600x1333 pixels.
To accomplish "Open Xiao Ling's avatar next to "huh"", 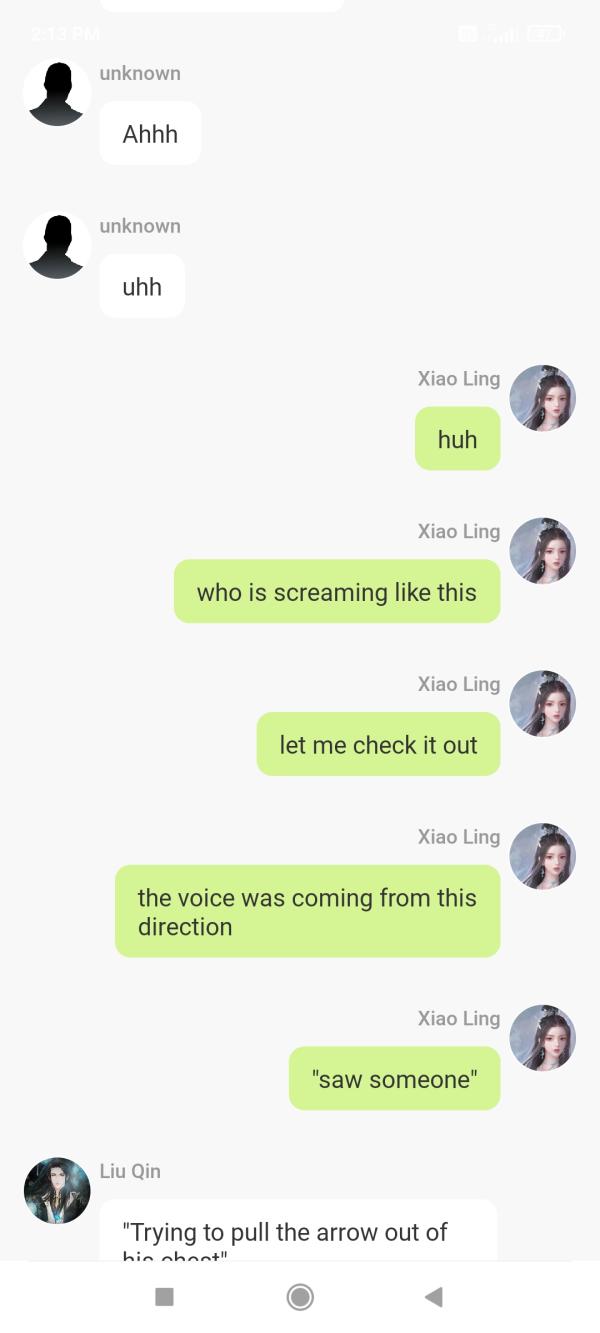I will point(542,398).
